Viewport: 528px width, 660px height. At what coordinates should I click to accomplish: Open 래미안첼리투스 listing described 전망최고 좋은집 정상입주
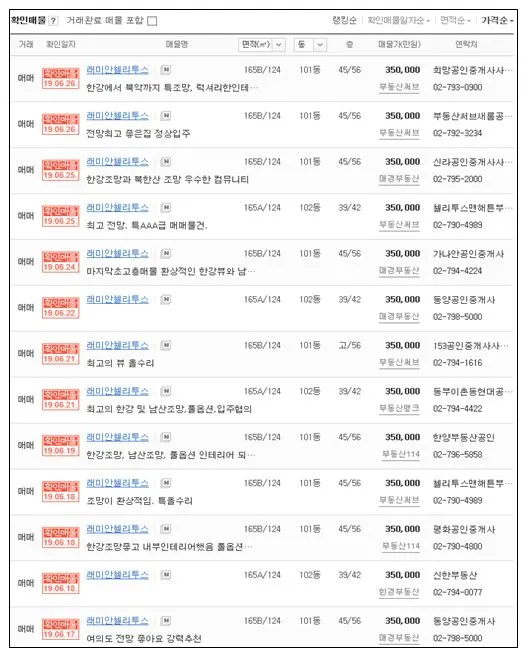pyautogui.click(x=117, y=116)
